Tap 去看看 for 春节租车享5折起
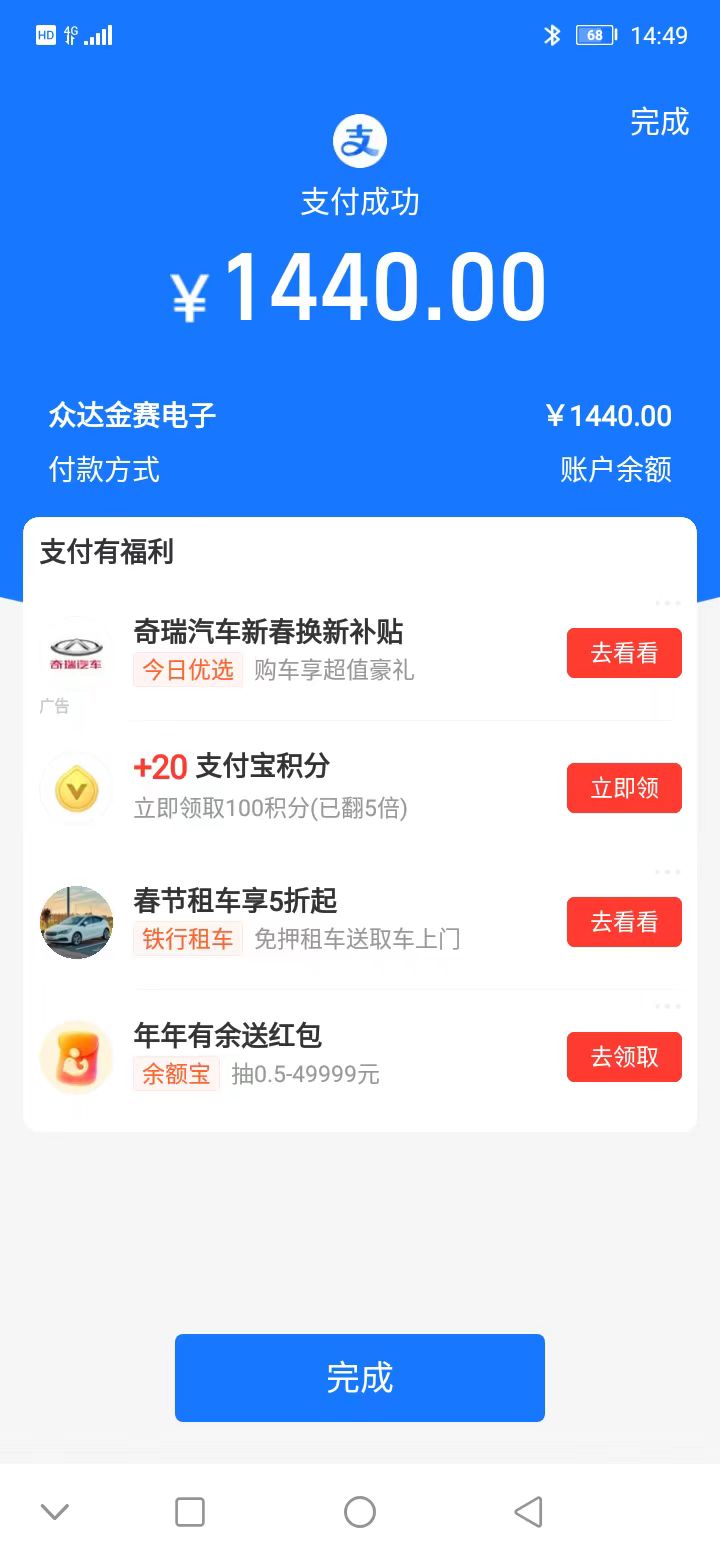 (x=624, y=922)
